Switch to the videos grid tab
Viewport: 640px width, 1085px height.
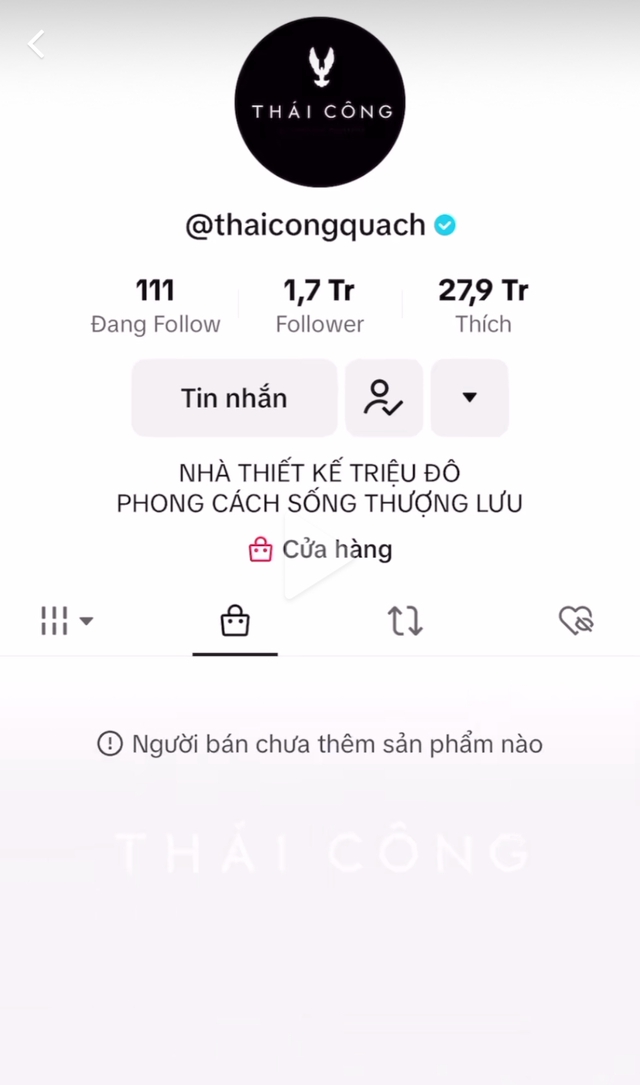(x=66, y=621)
